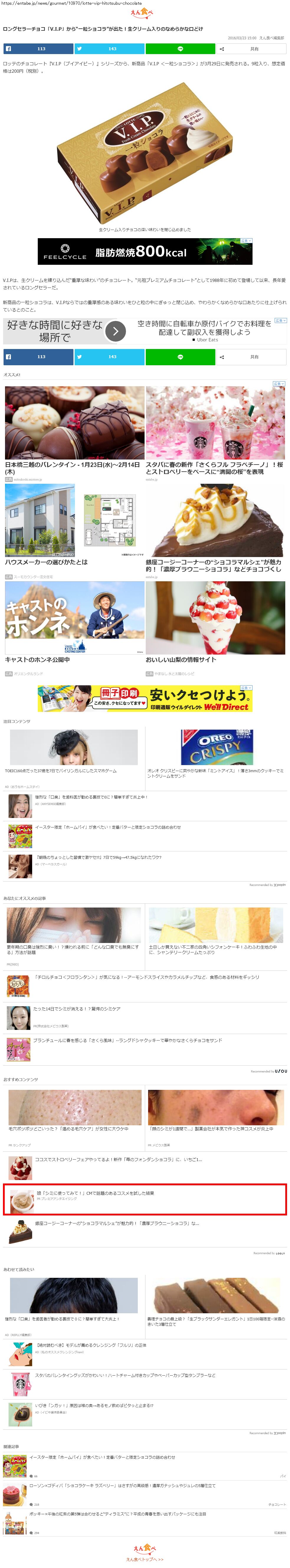This screenshot has width=290, height=1568.
Task: Open the Uber Eats ad arrow button
Action: (116, 331)
